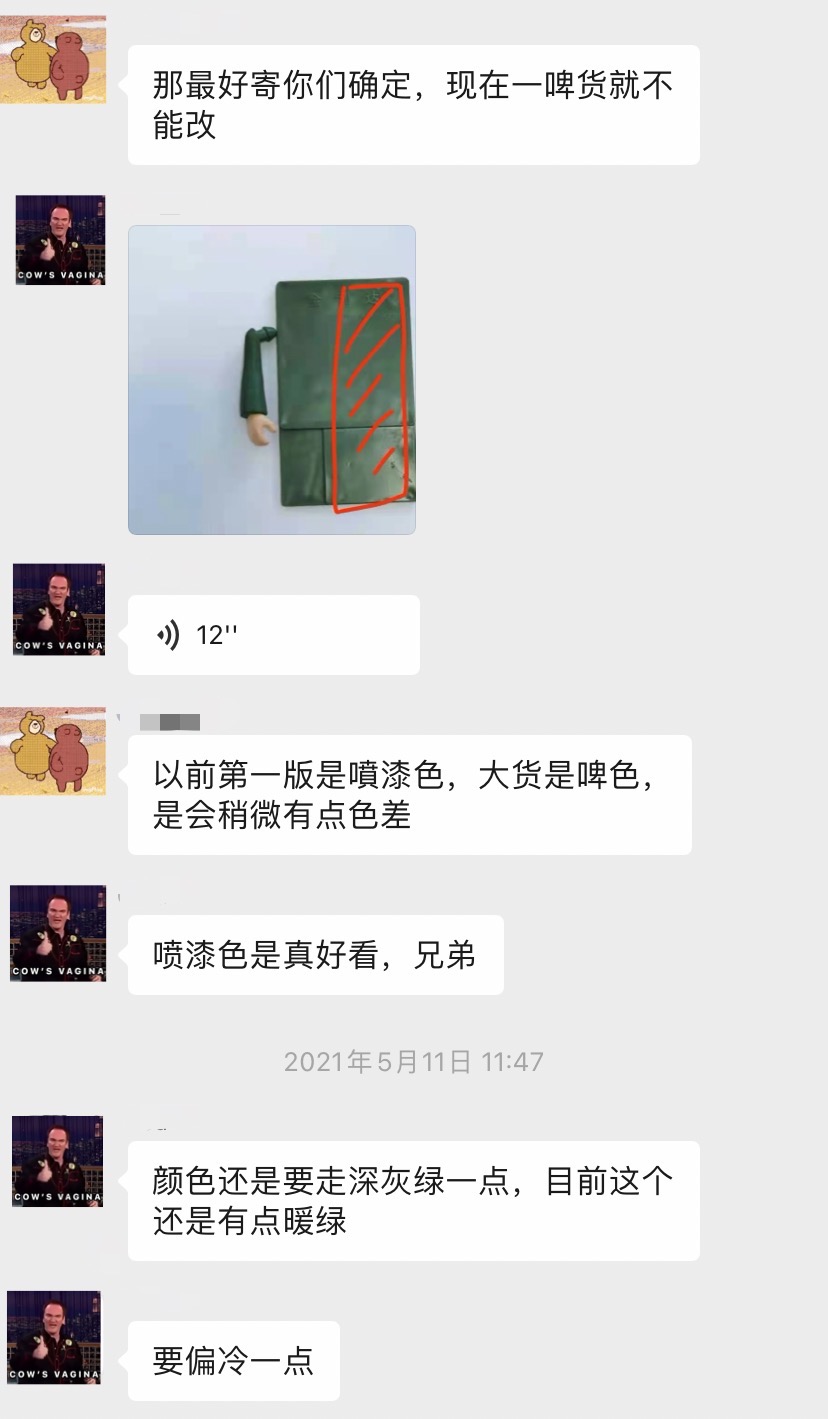The width and height of the screenshot is (828, 1419).
Task: Open the green panel photo message
Action: (272, 380)
